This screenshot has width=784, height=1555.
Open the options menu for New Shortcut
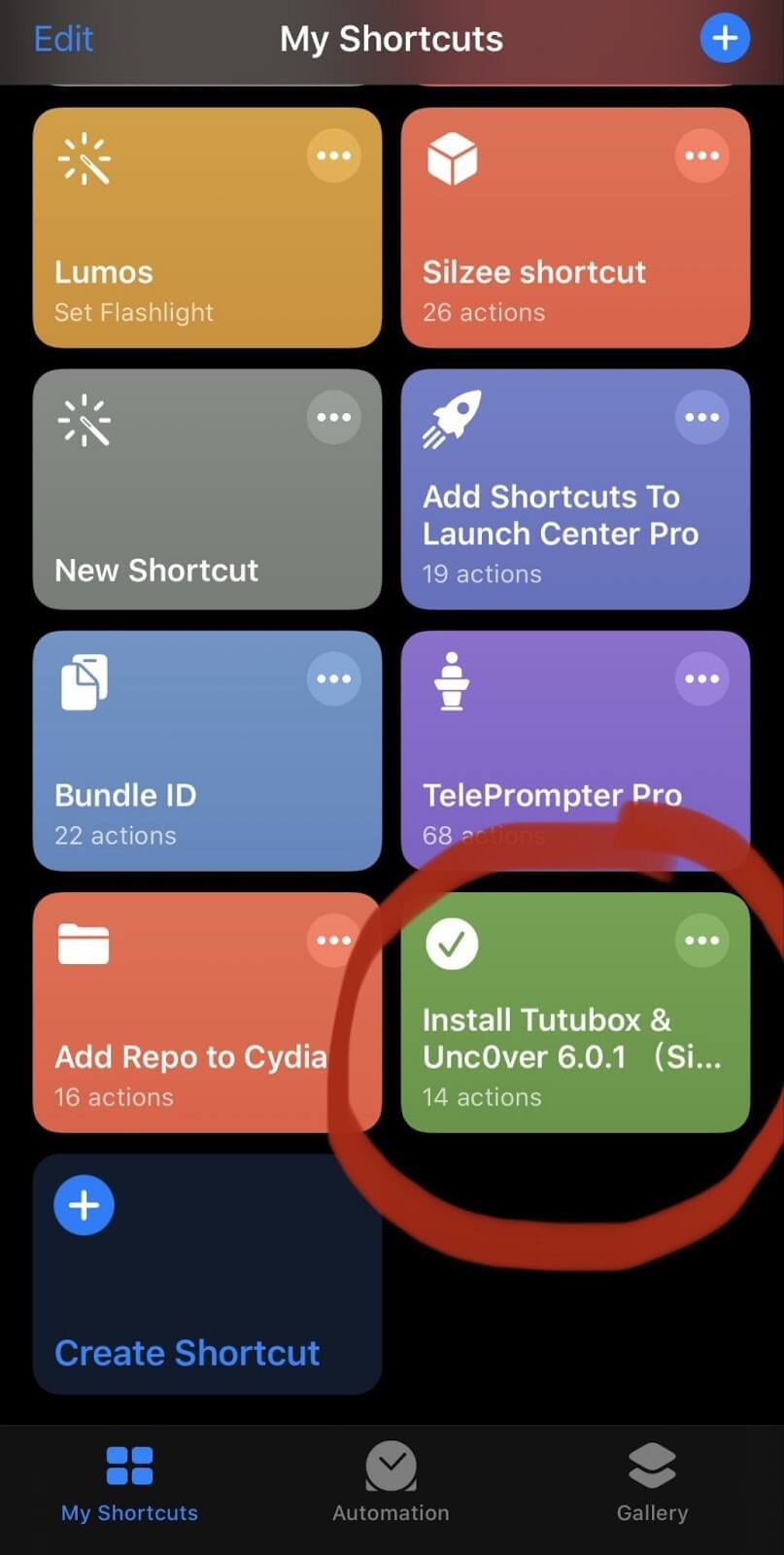(333, 417)
